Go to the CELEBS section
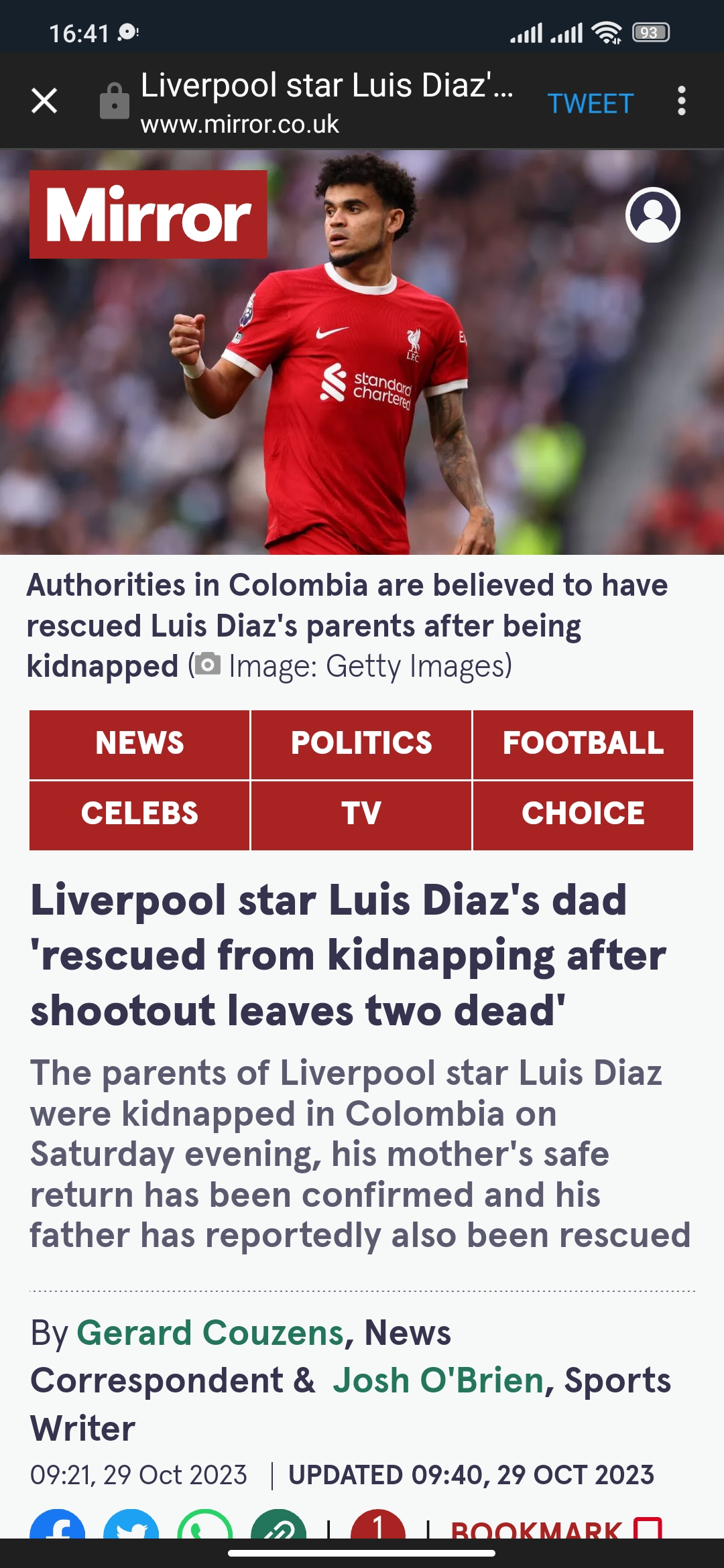 (139, 814)
